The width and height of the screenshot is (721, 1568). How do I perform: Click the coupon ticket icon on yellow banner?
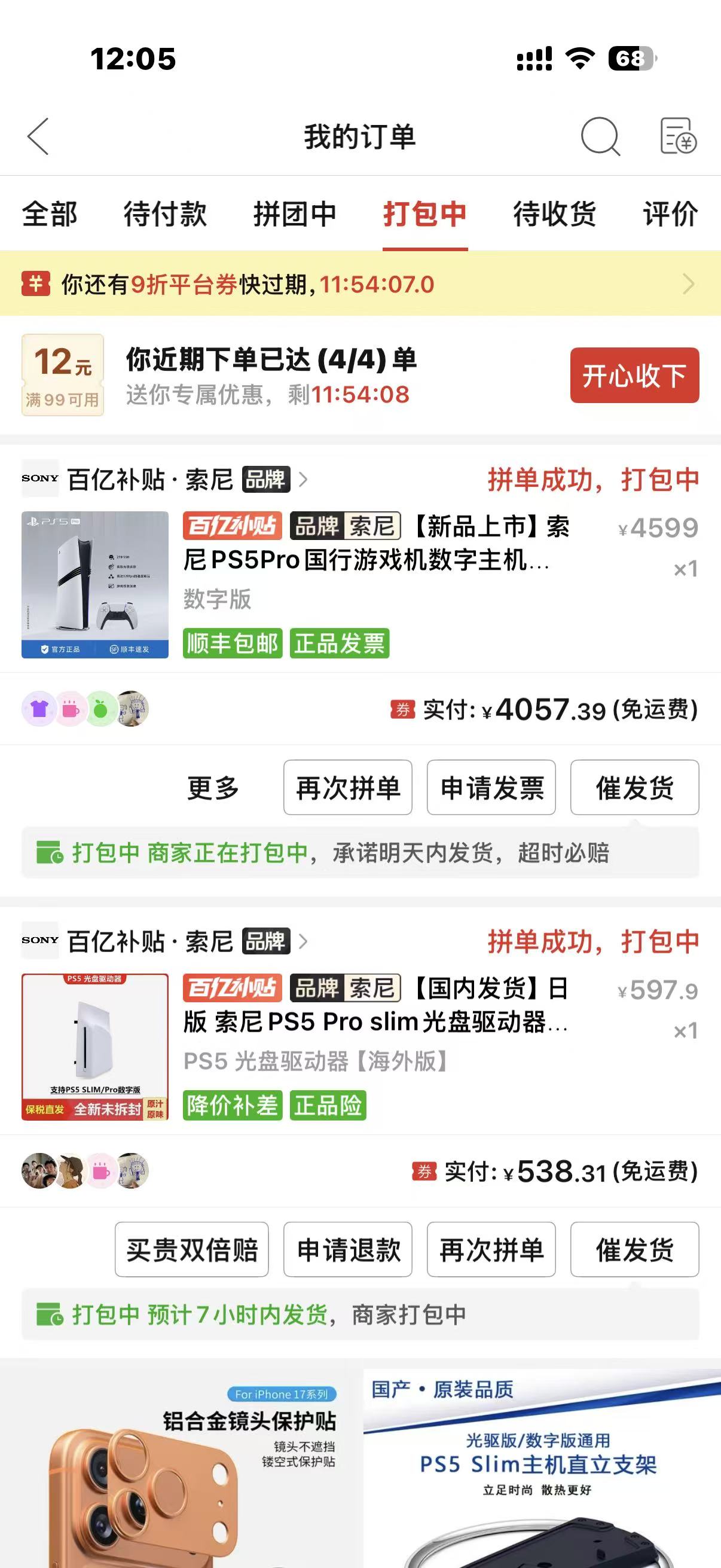pos(36,283)
